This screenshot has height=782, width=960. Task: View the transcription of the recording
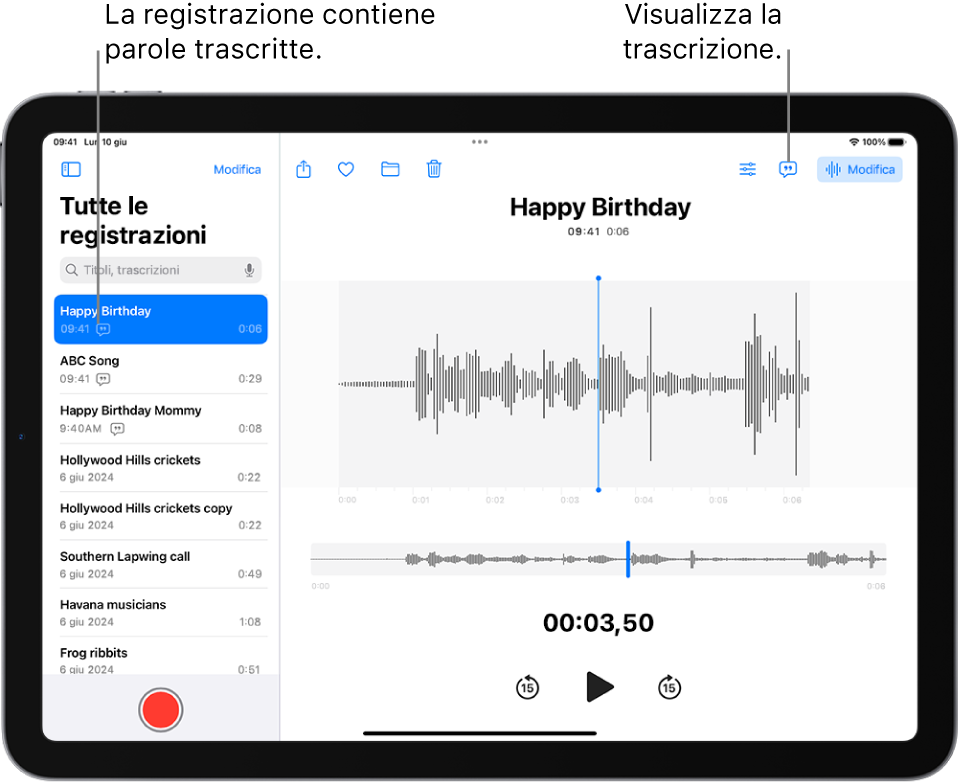point(788,170)
